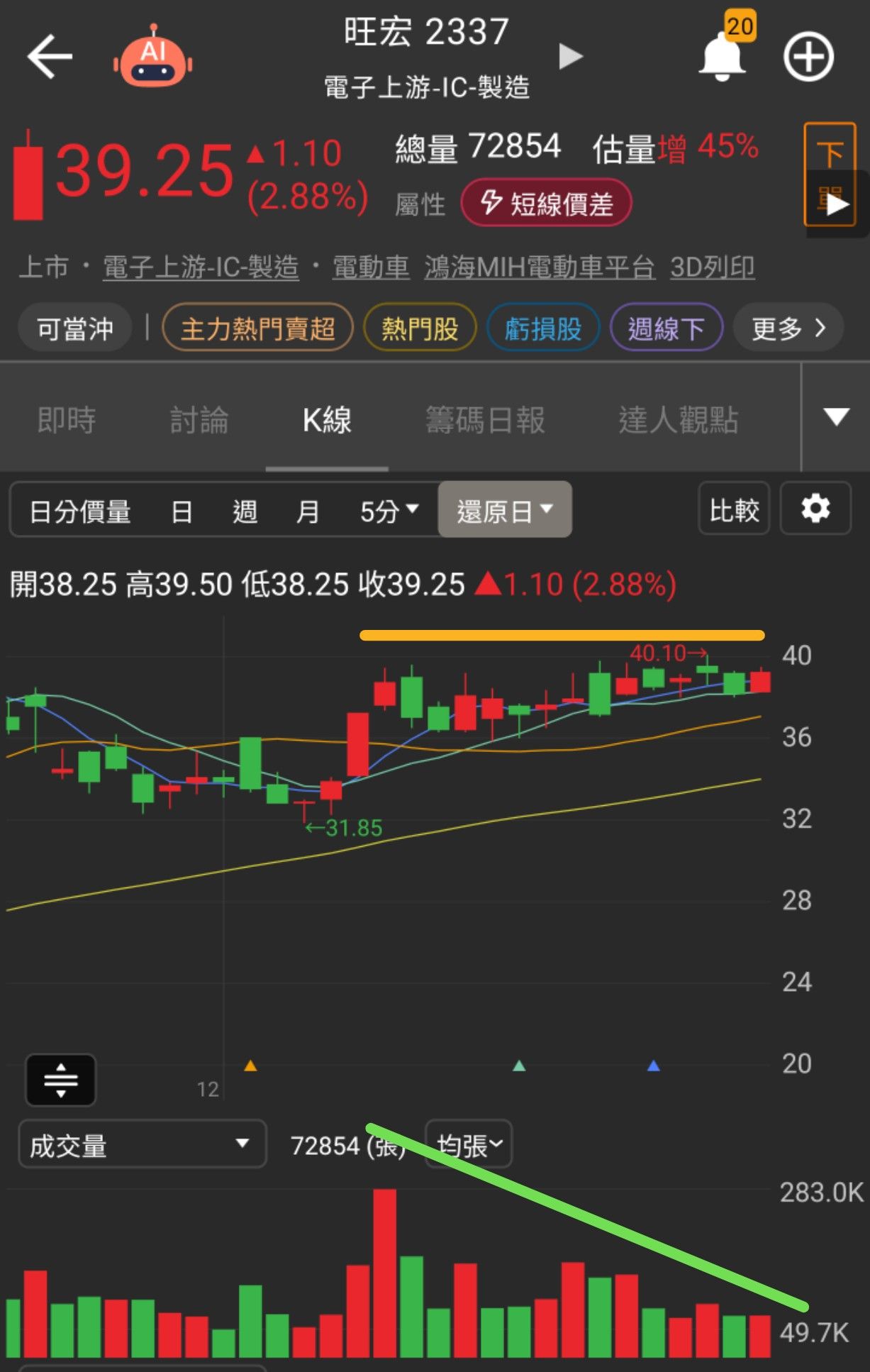This screenshot has width=870, height=1372.
Task: Open the 成交量 indicator dropdown
Action: point(142,1144)
